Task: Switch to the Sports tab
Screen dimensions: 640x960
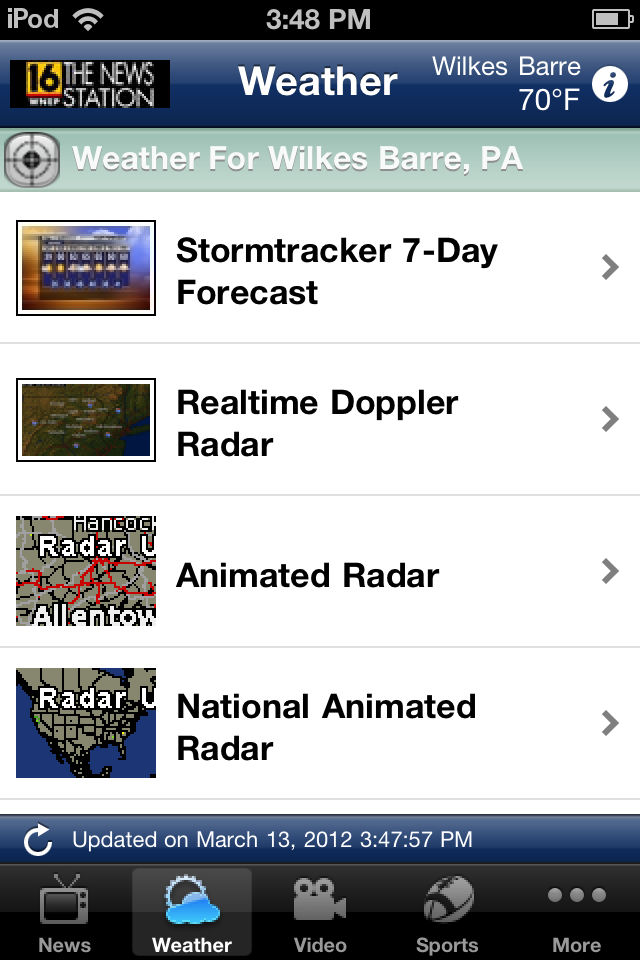Action: point(447,914)
